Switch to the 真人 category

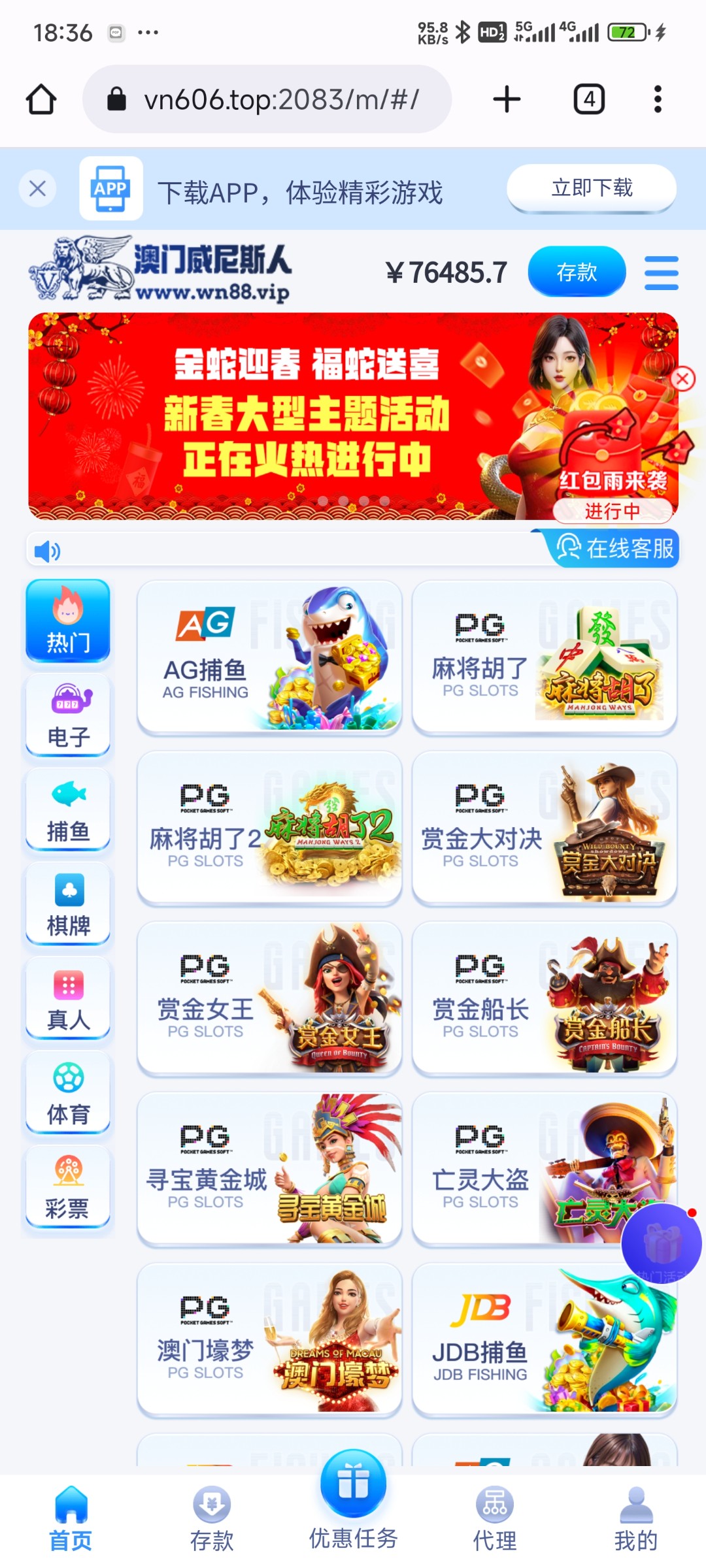tap(68, 998)
